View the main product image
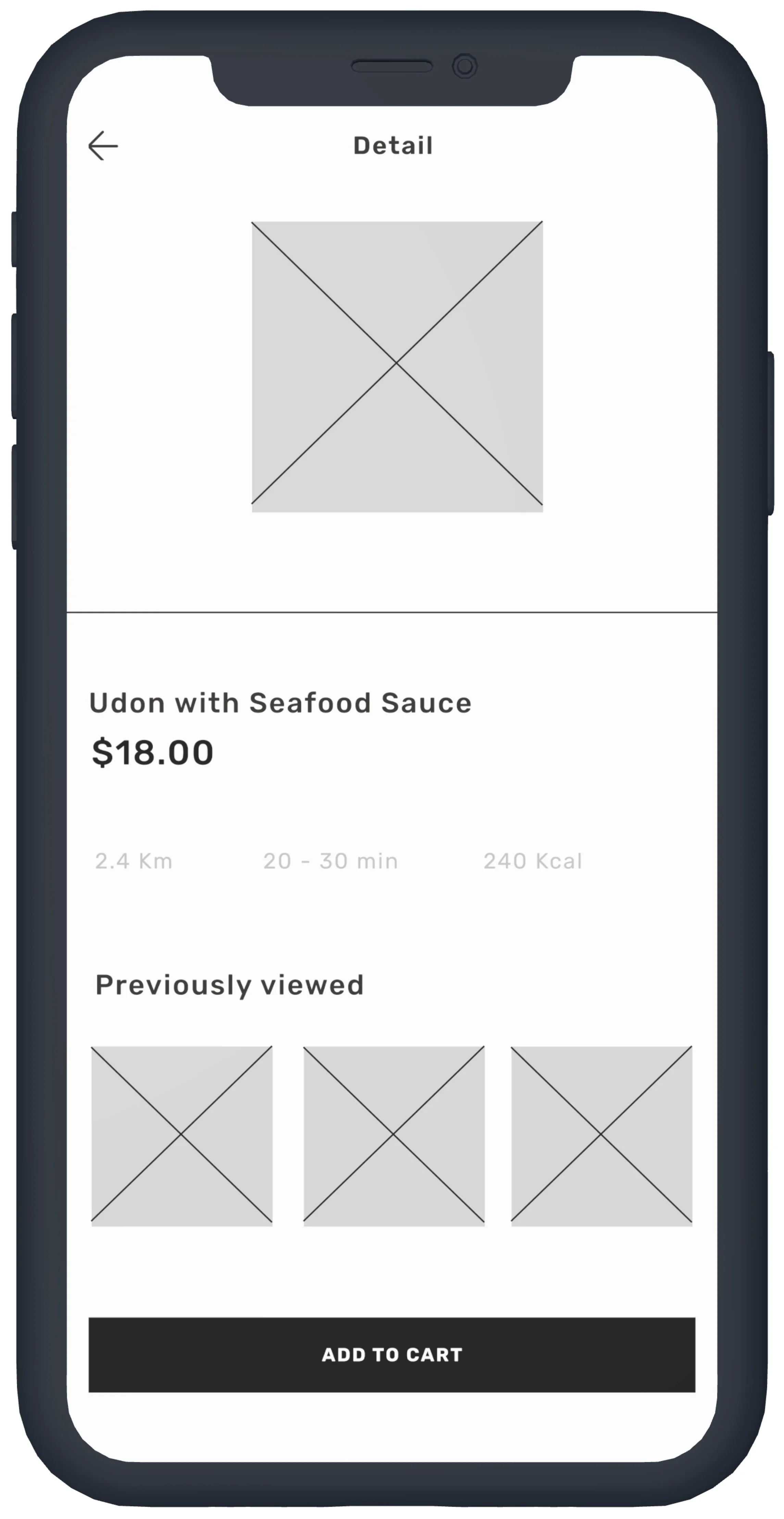 (x=397, y=367)
